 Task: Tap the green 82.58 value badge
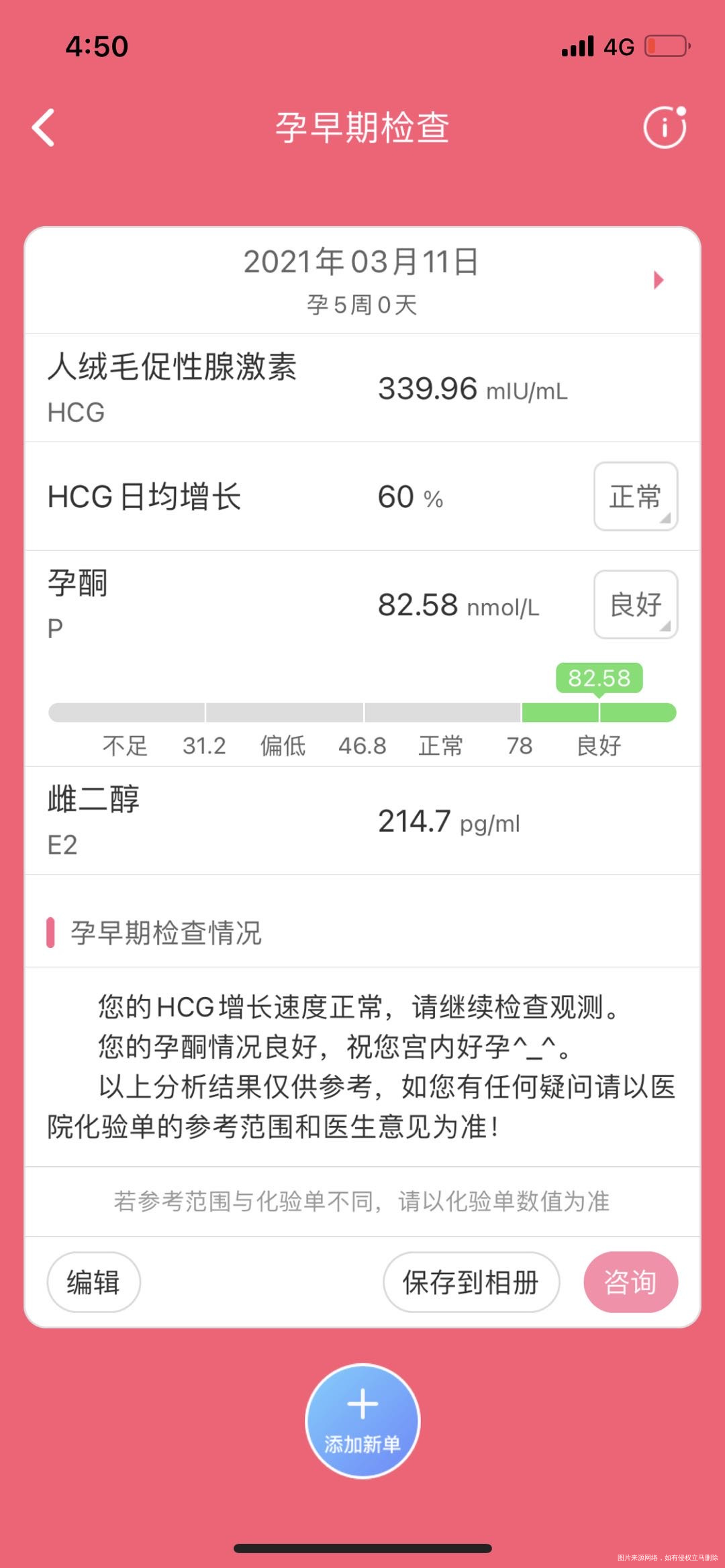(x=598, y=680)
